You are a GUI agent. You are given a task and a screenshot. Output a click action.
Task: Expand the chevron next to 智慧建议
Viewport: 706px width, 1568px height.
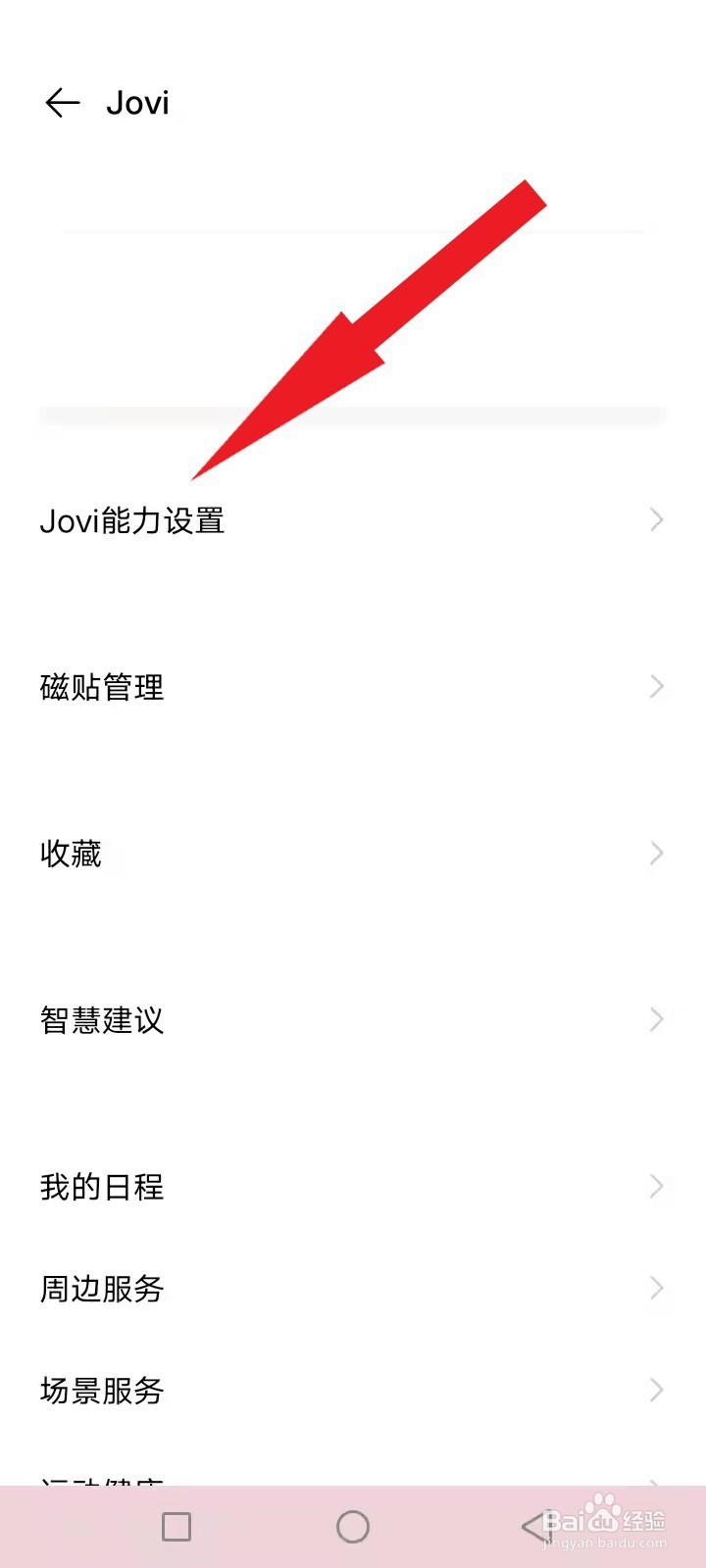point(655,1019)
